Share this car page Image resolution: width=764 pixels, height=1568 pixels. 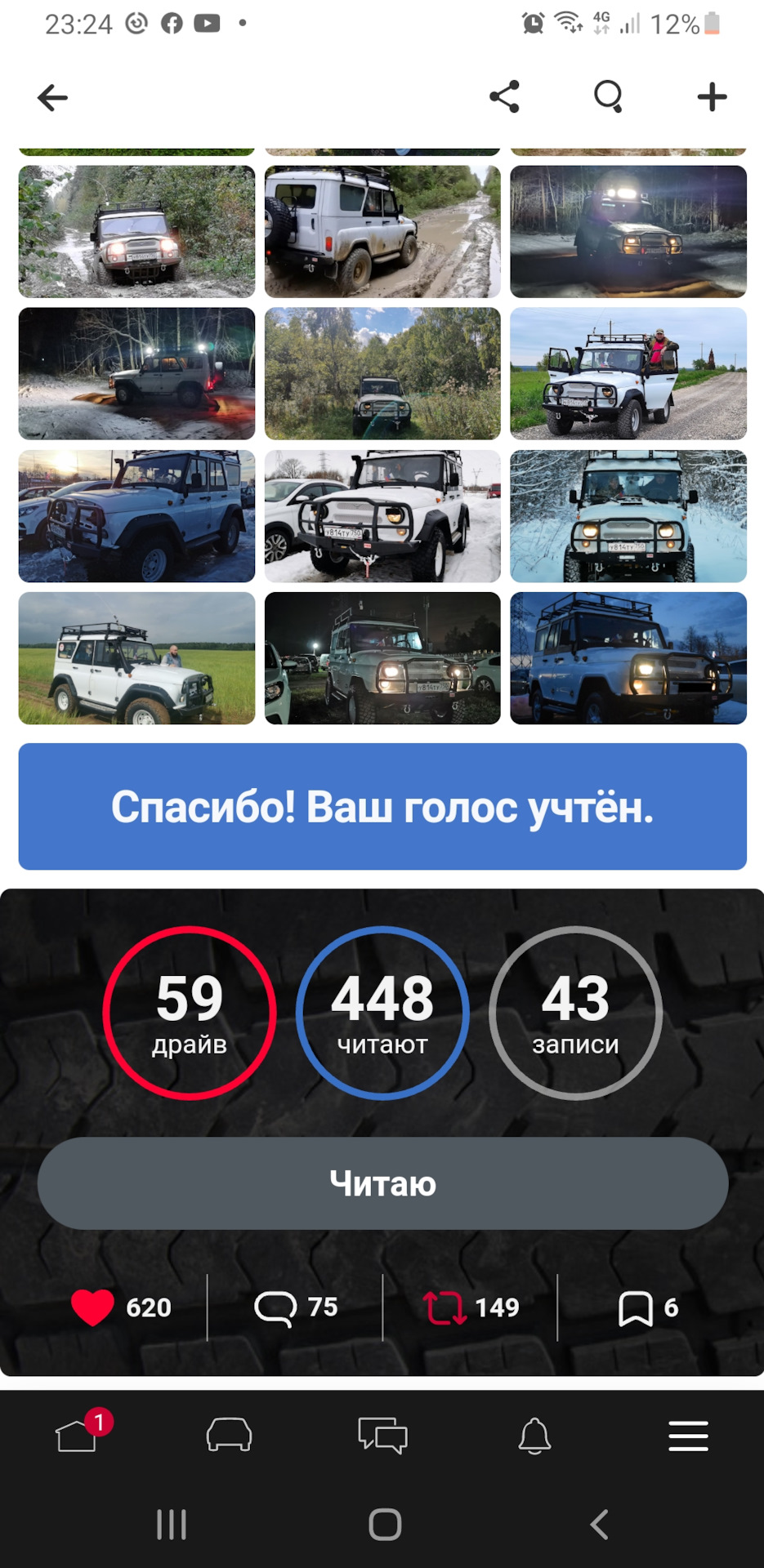pos(504,96)
